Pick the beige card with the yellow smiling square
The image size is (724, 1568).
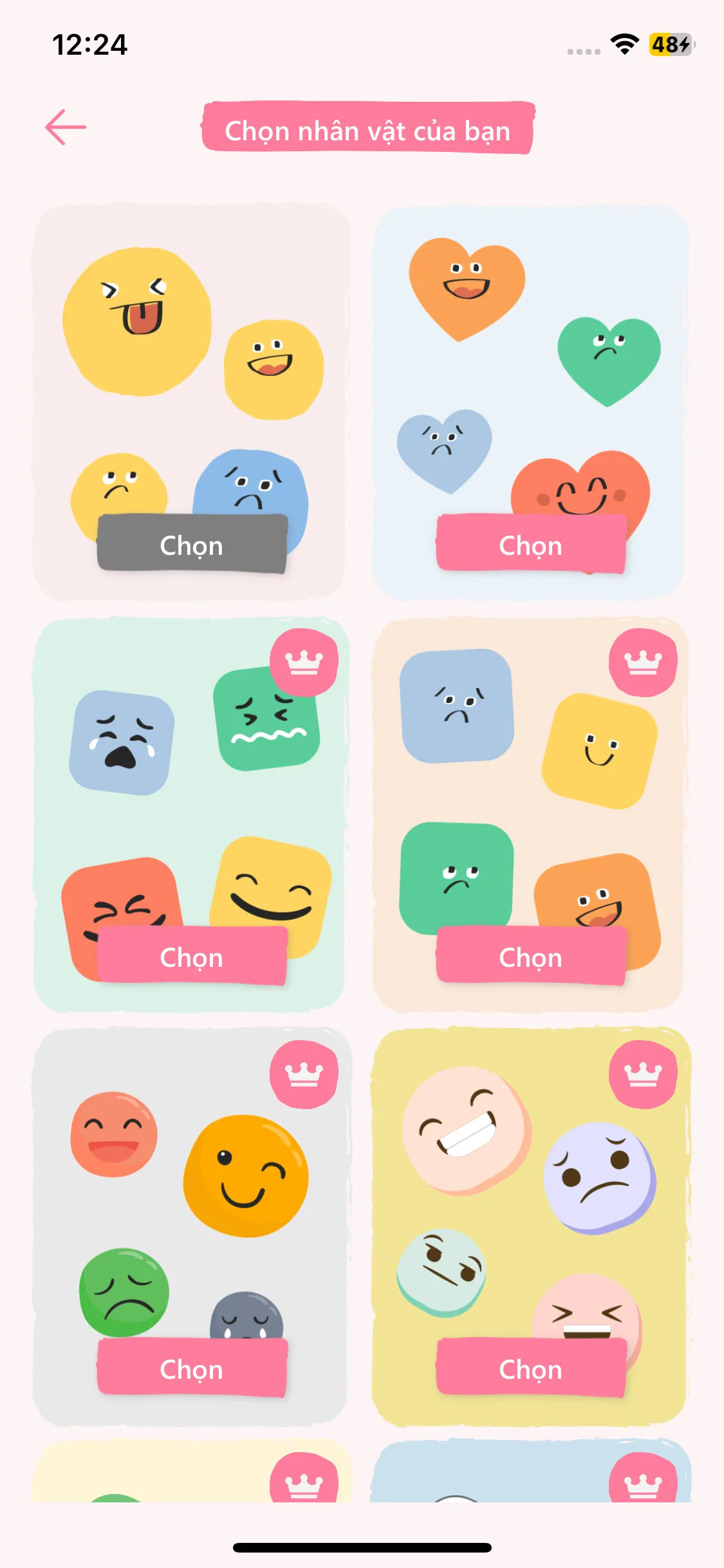click(531, 957)
